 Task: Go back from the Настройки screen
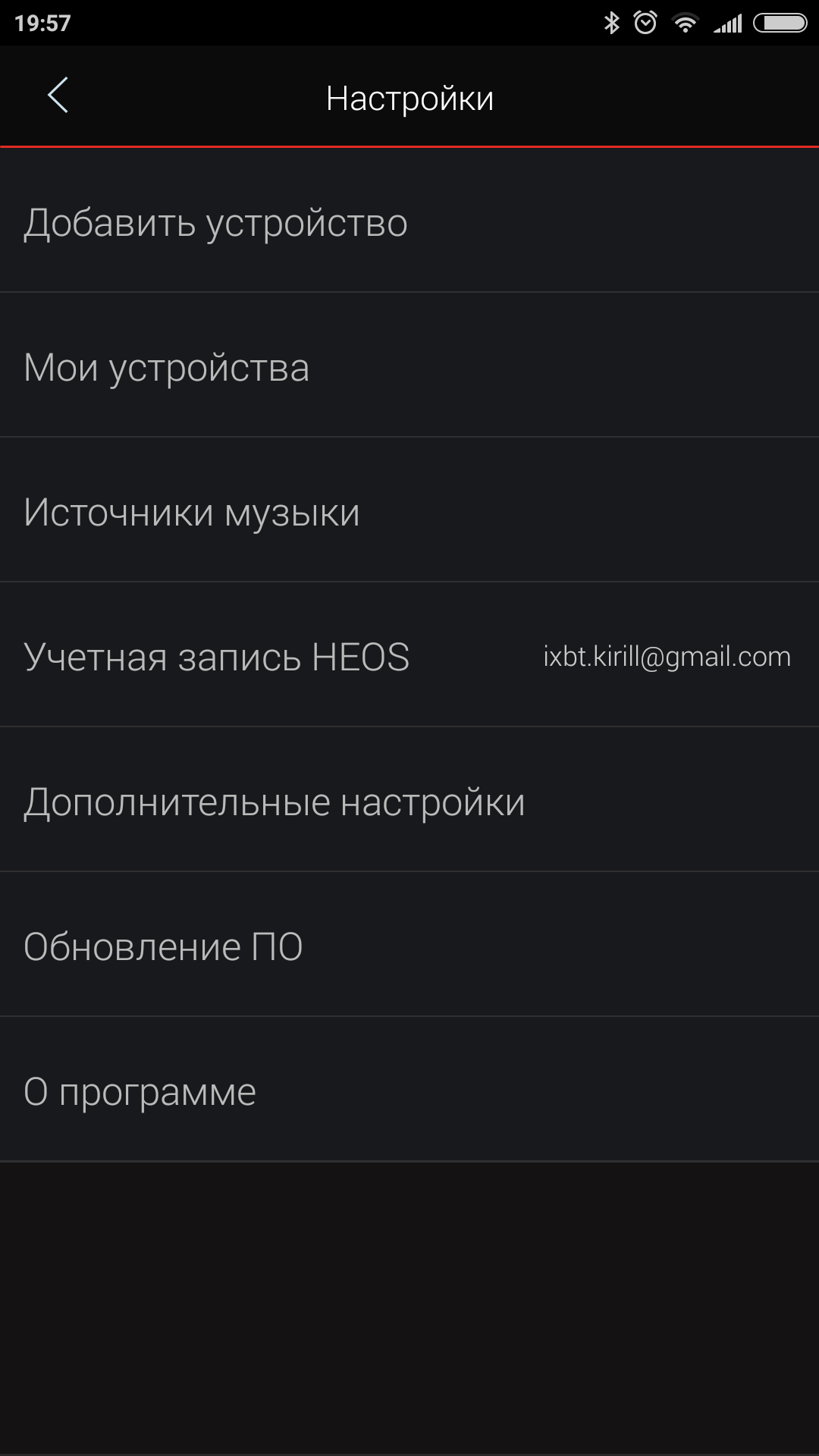(x=58, y=96)
